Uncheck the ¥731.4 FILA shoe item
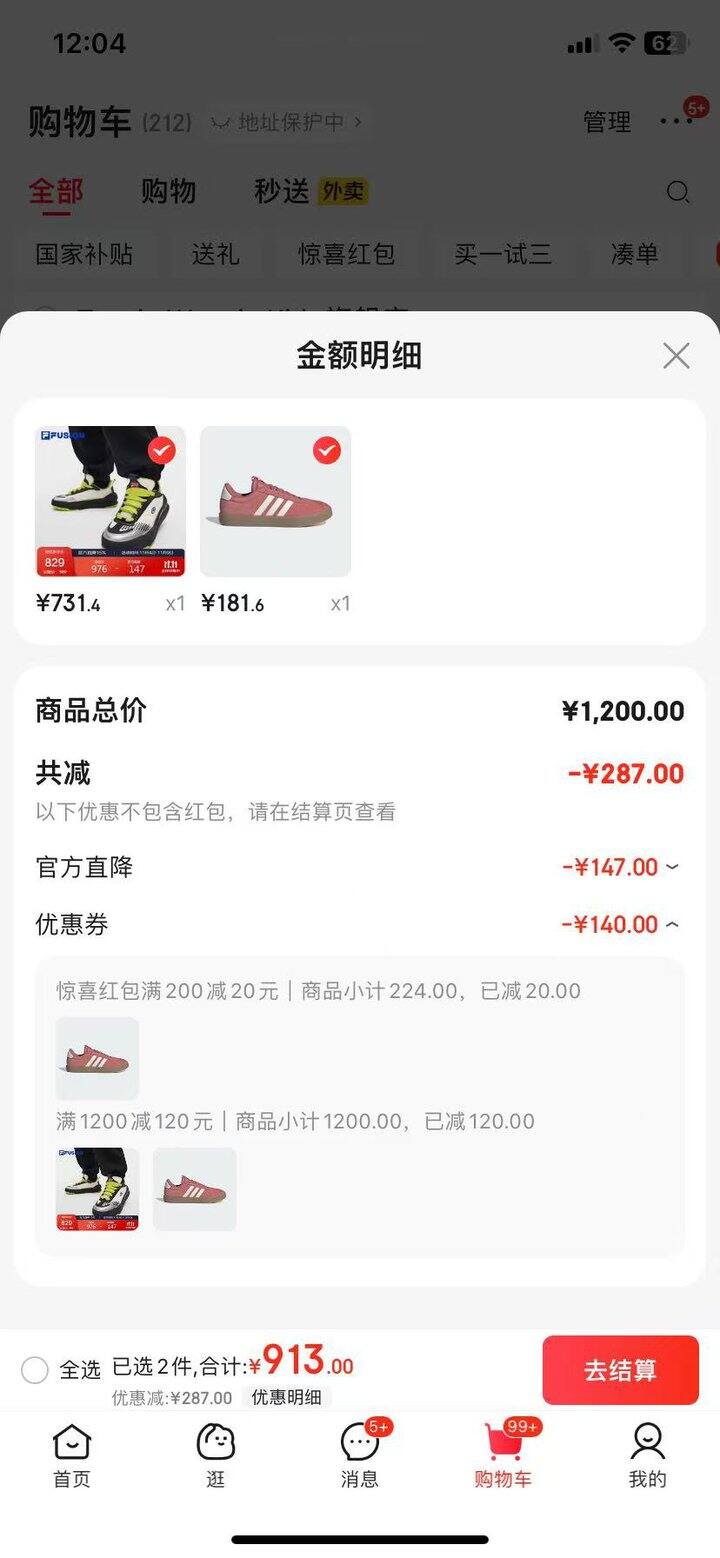 coord(161,451)
